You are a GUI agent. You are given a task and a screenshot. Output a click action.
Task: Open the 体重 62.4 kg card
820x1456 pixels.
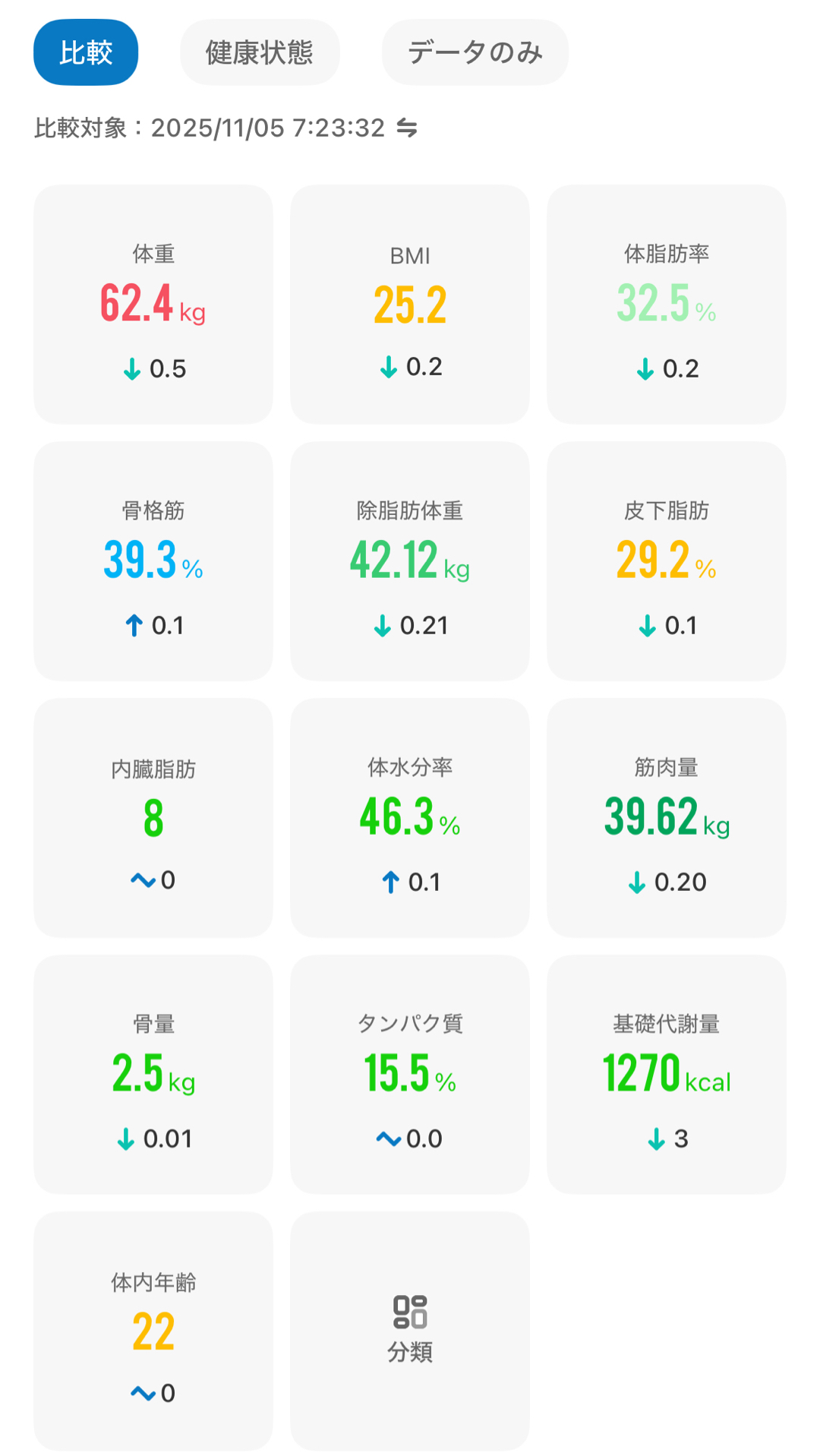point(153,305)
